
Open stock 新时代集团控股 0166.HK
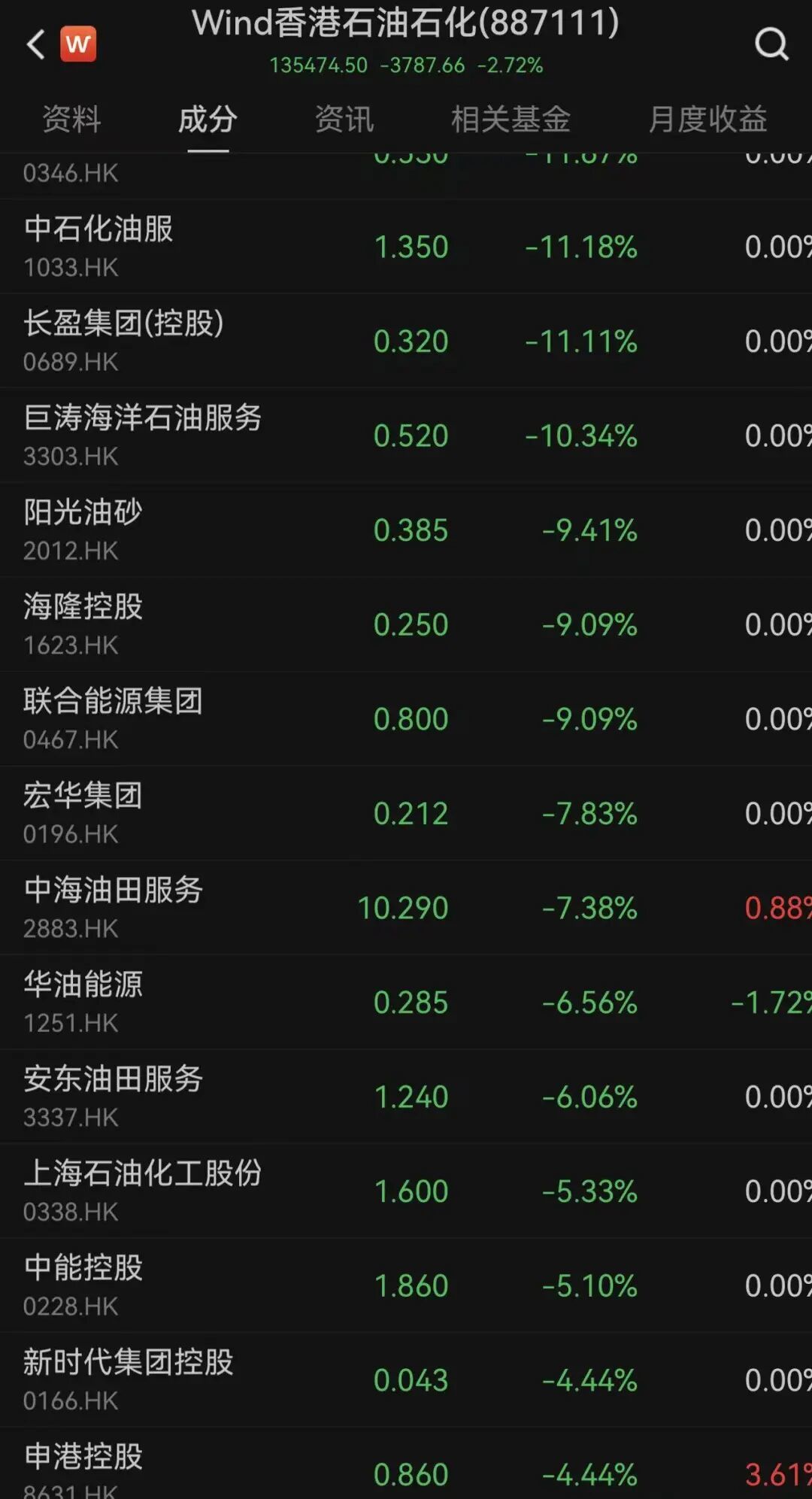tap(406, 1380)
